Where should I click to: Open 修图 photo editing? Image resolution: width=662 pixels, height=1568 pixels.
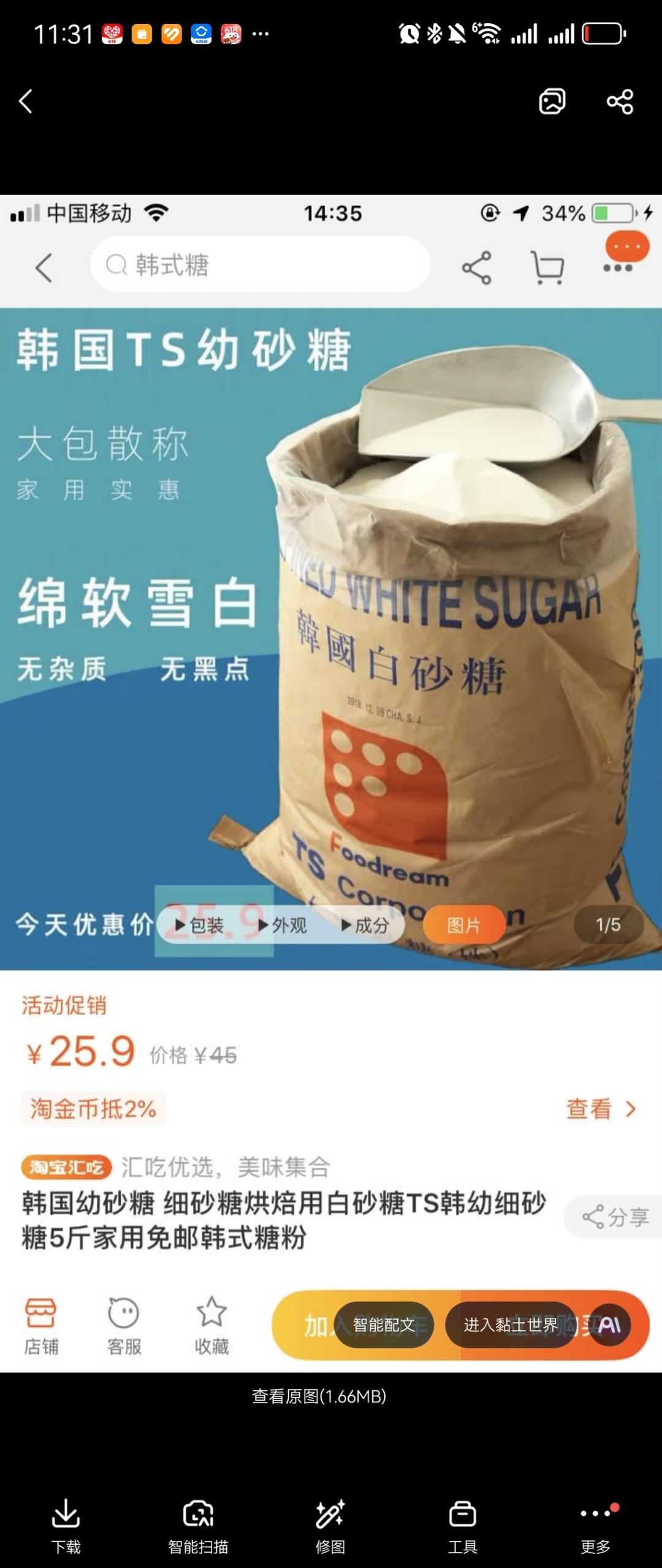coord(330,1525)
